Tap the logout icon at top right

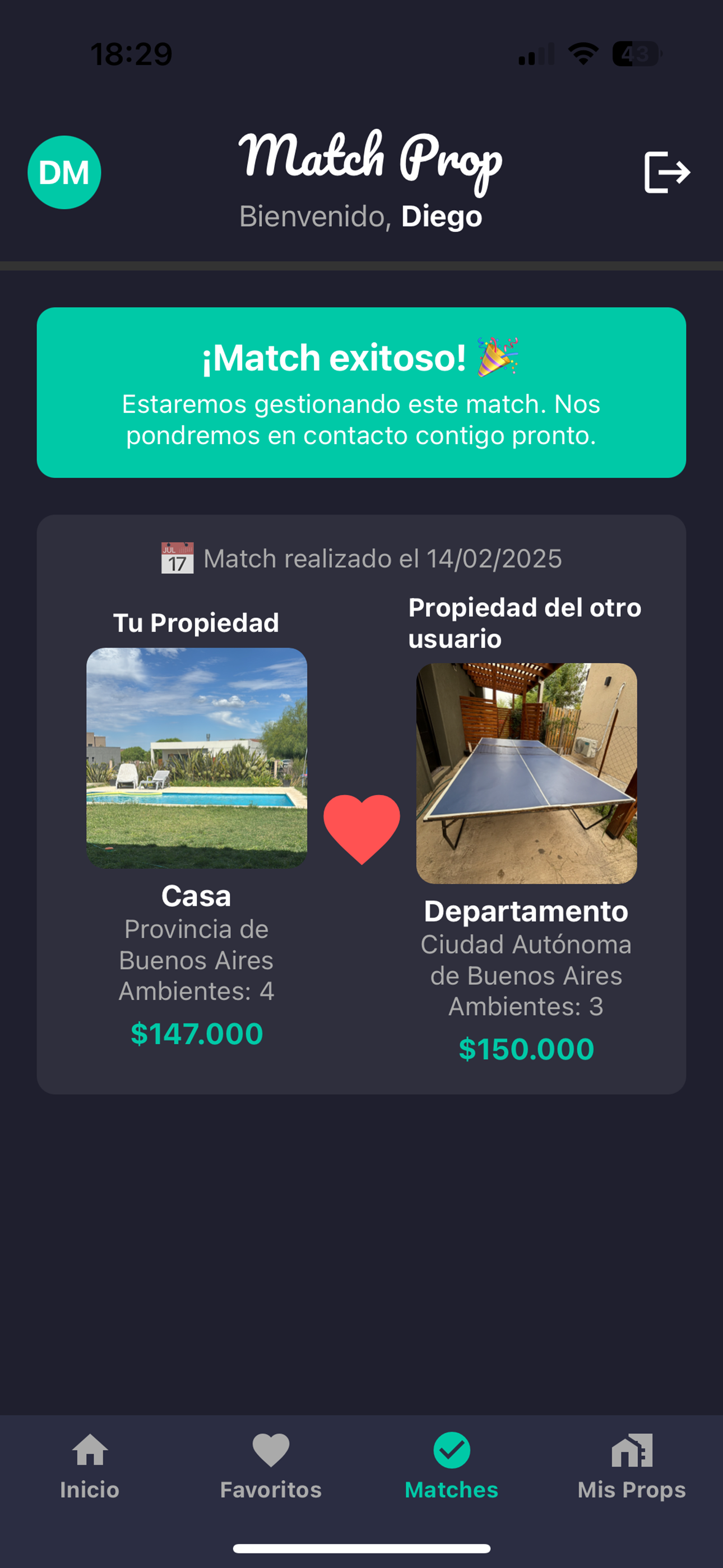point(667,172)
